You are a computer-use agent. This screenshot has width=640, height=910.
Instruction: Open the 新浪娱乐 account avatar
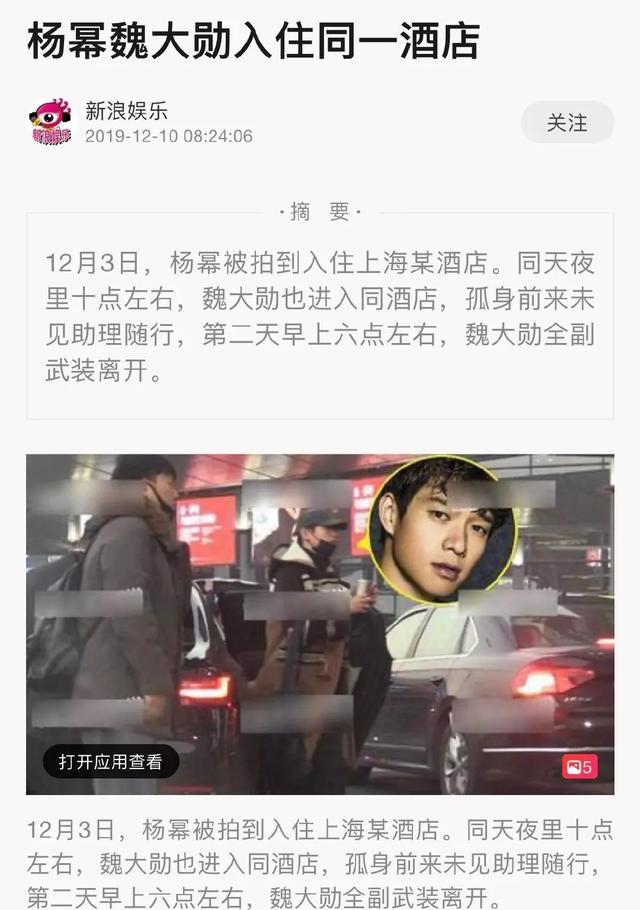click(50, 122)
